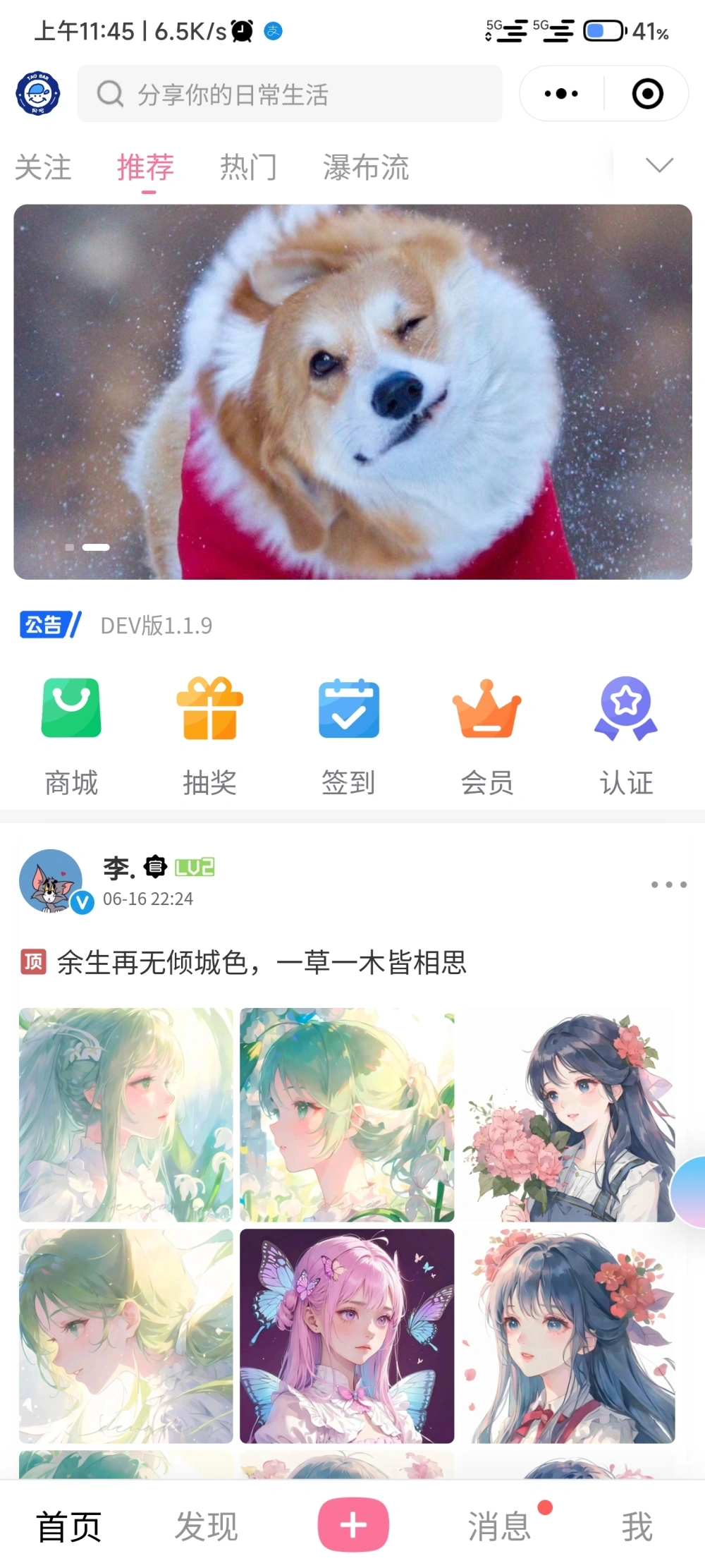The image size is (705, 1568).
Task: Expand the tab list chevron
Action: coord(659,166)
